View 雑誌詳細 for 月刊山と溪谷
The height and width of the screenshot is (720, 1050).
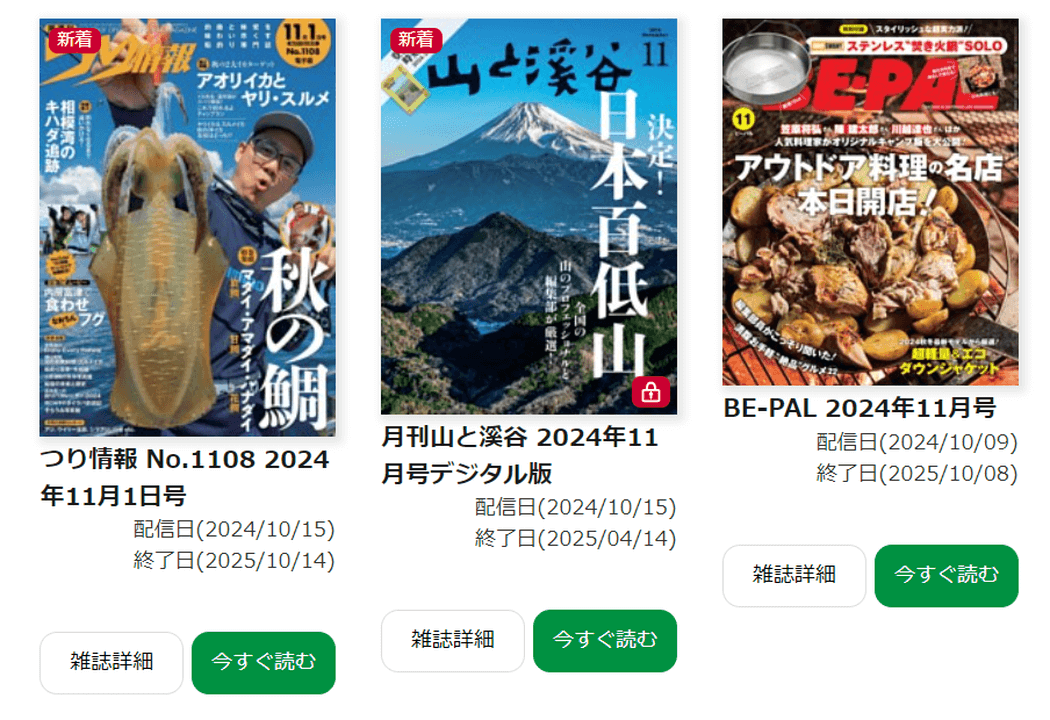point(453,640)
